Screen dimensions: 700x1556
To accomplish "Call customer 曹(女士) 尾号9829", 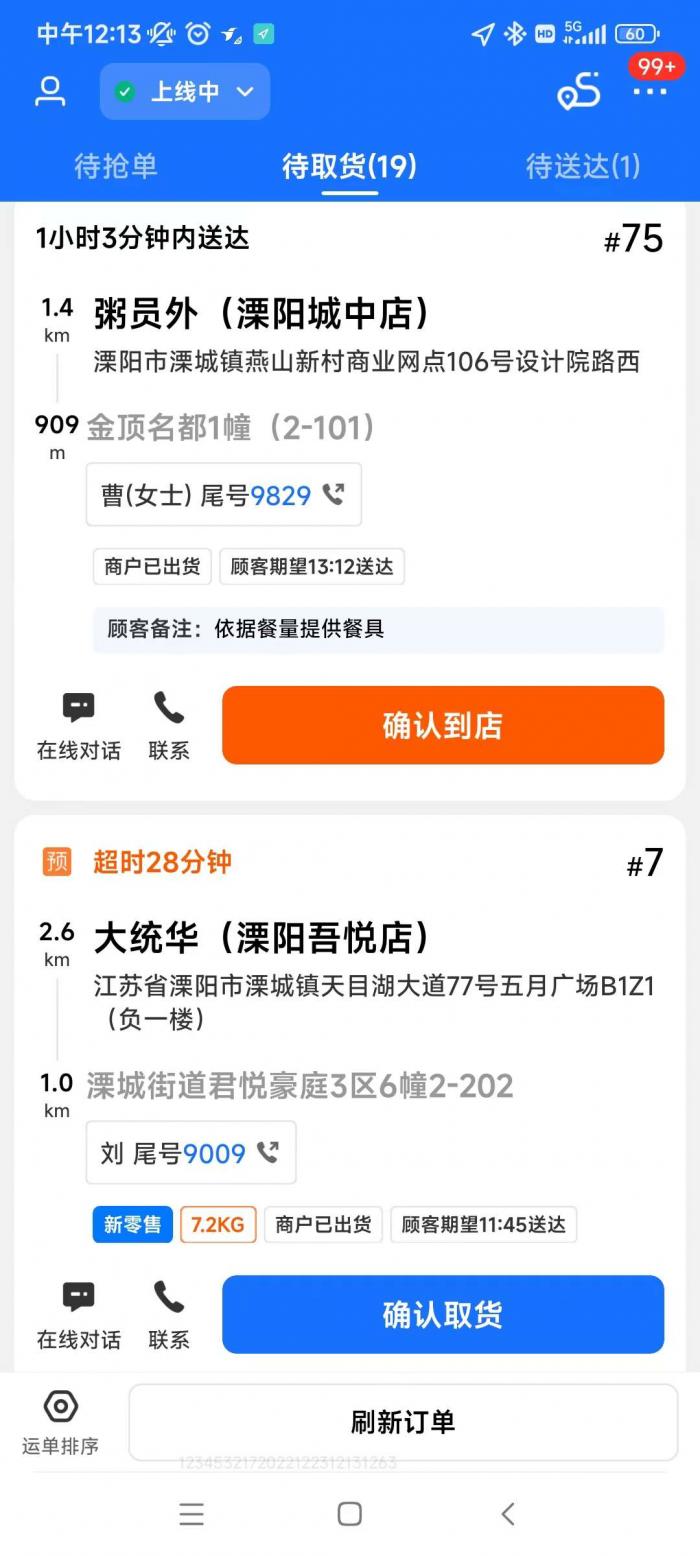I will 224,495.
